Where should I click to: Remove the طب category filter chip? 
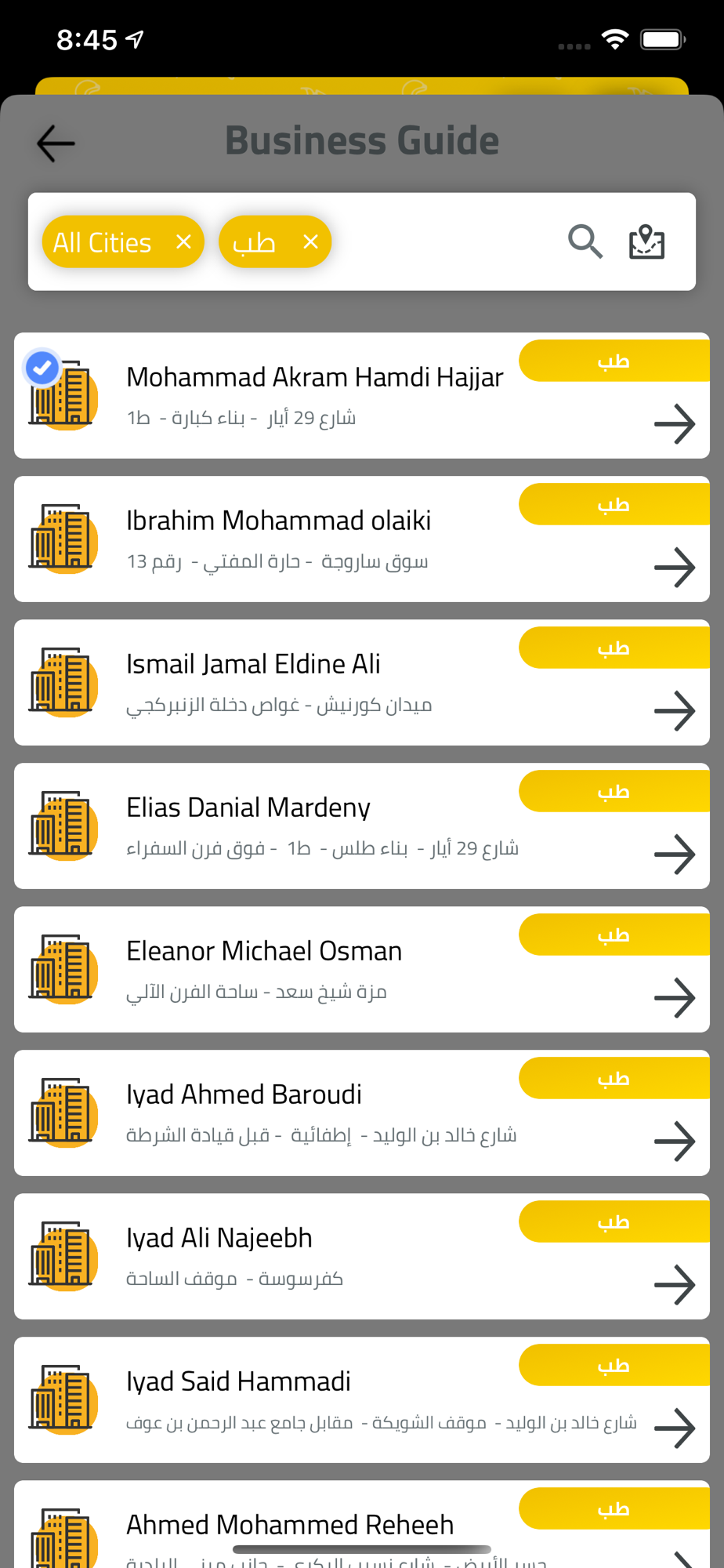coord(310,241)
